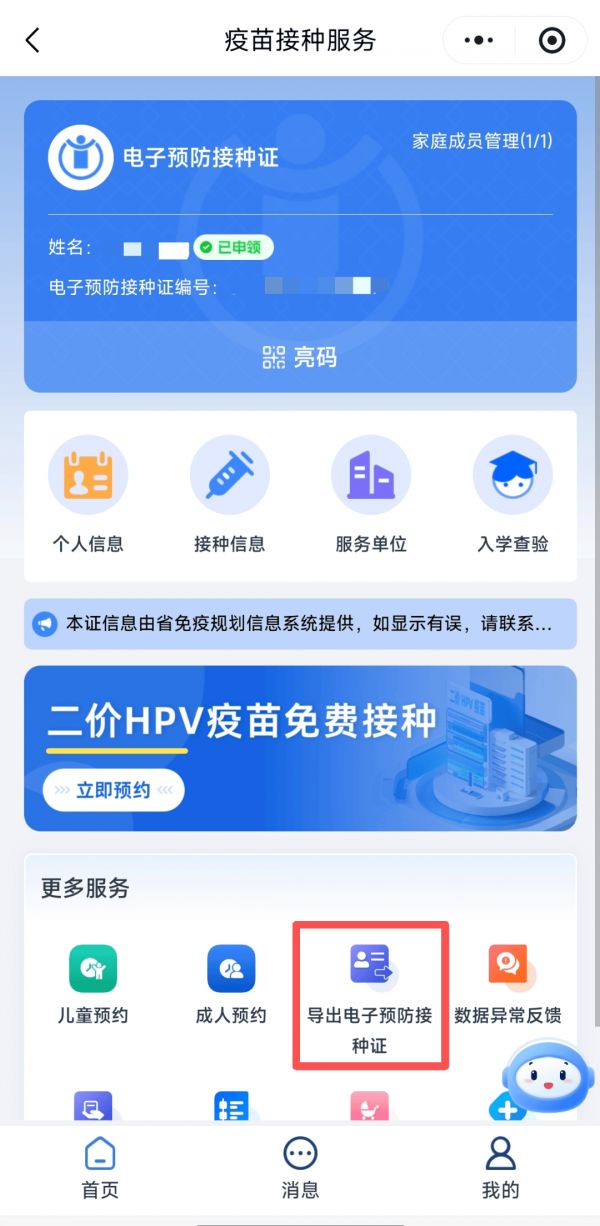Show the vaccination certificate code via 亮码
600x1226 pixels.
pyautogui.click(x=300, y=357)
